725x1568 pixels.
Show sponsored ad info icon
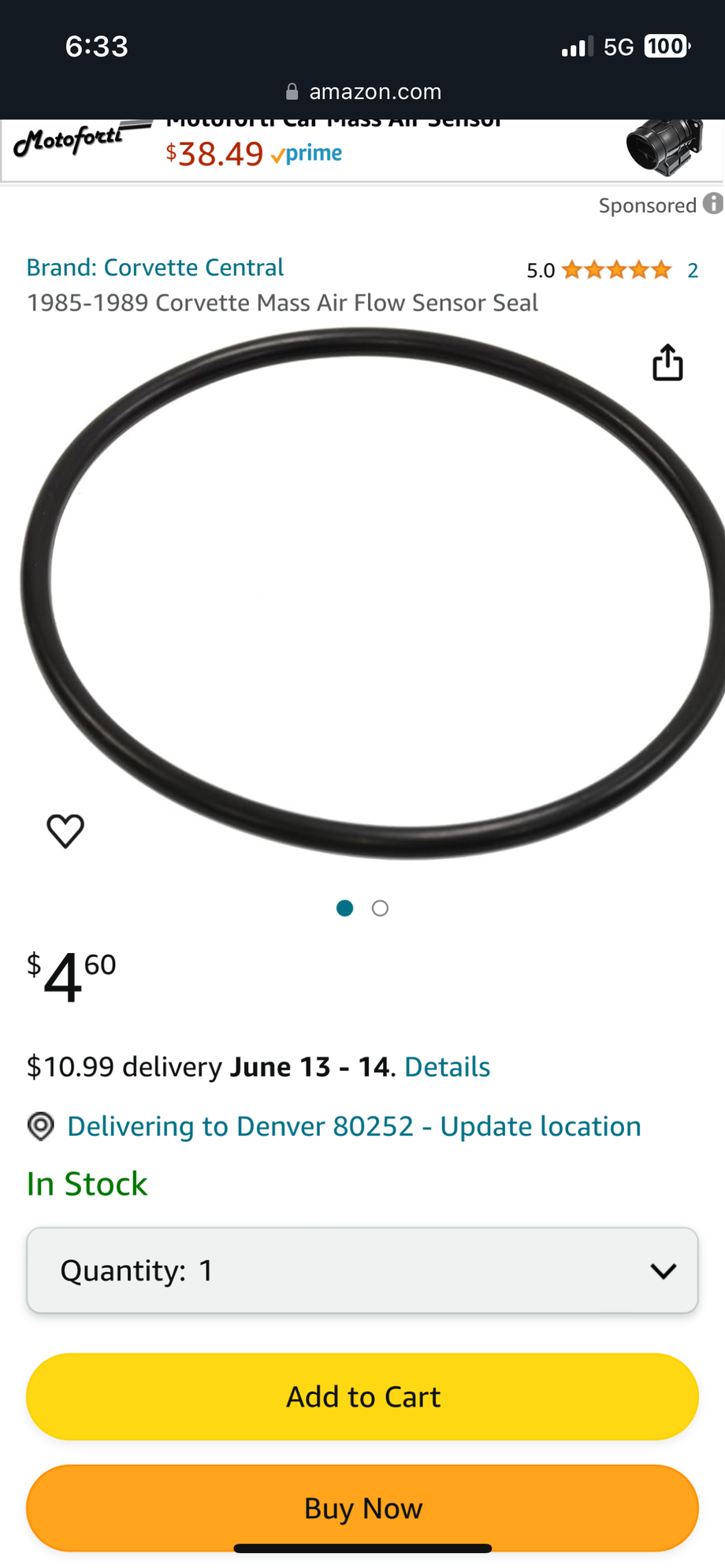712,204
